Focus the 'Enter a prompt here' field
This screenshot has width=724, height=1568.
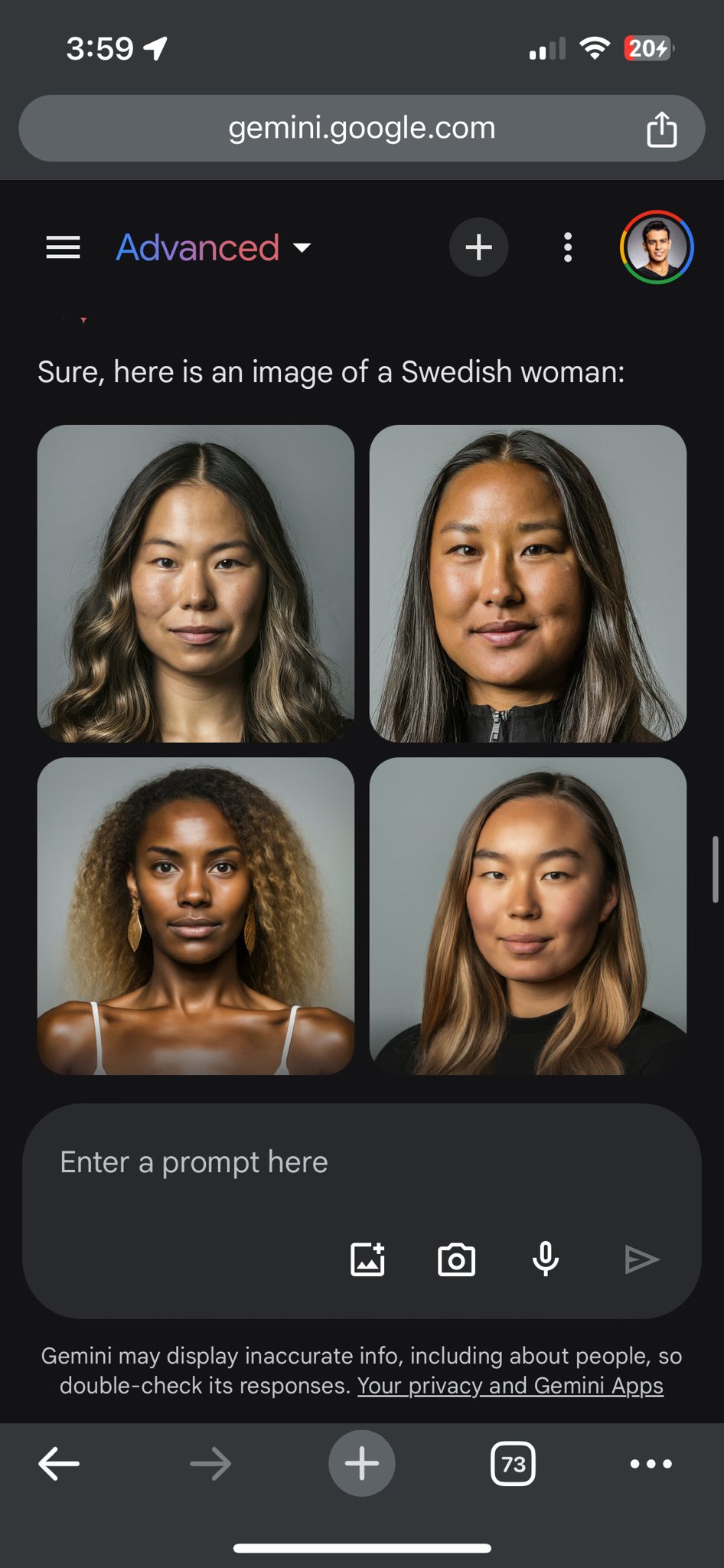[x=306, y=1162]
